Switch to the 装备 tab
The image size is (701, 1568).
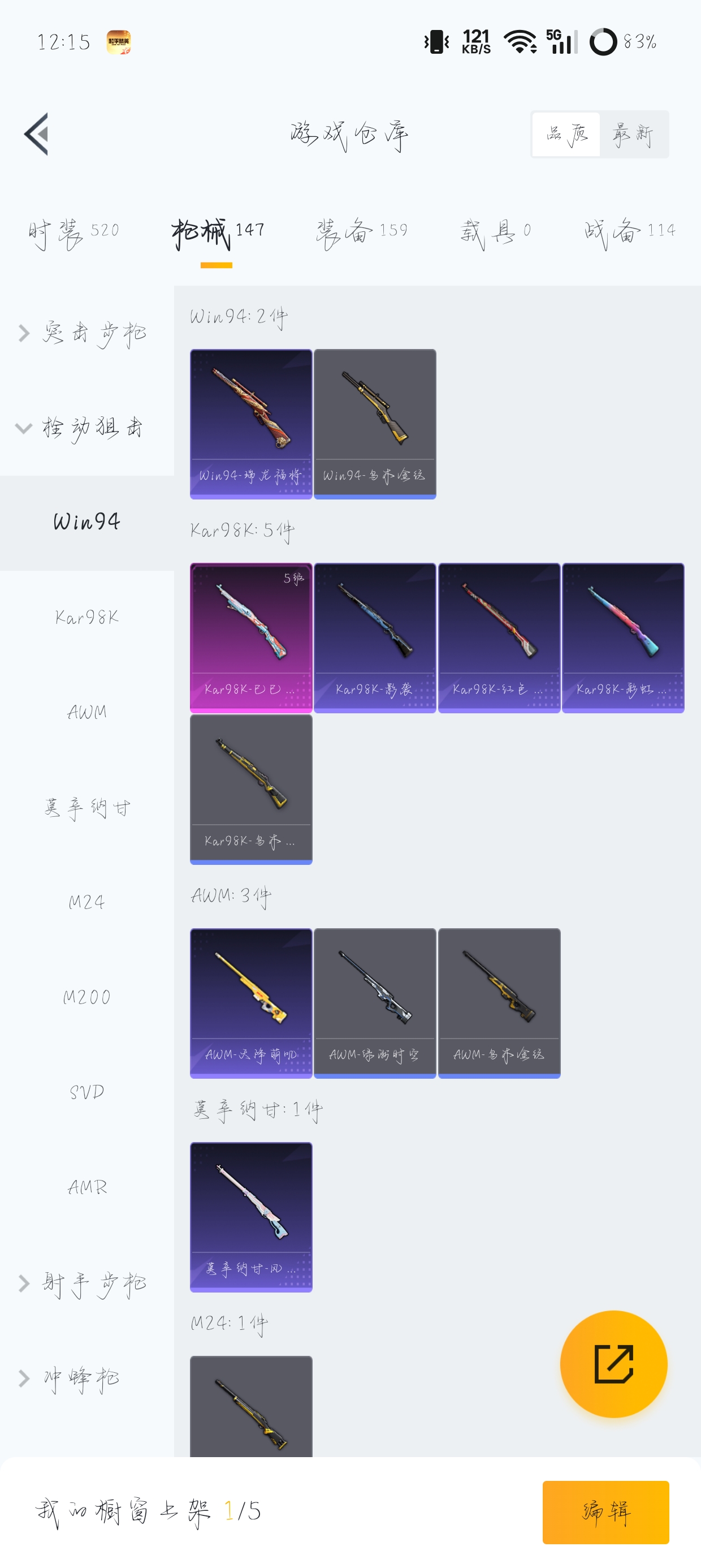[x=361, y=231]
